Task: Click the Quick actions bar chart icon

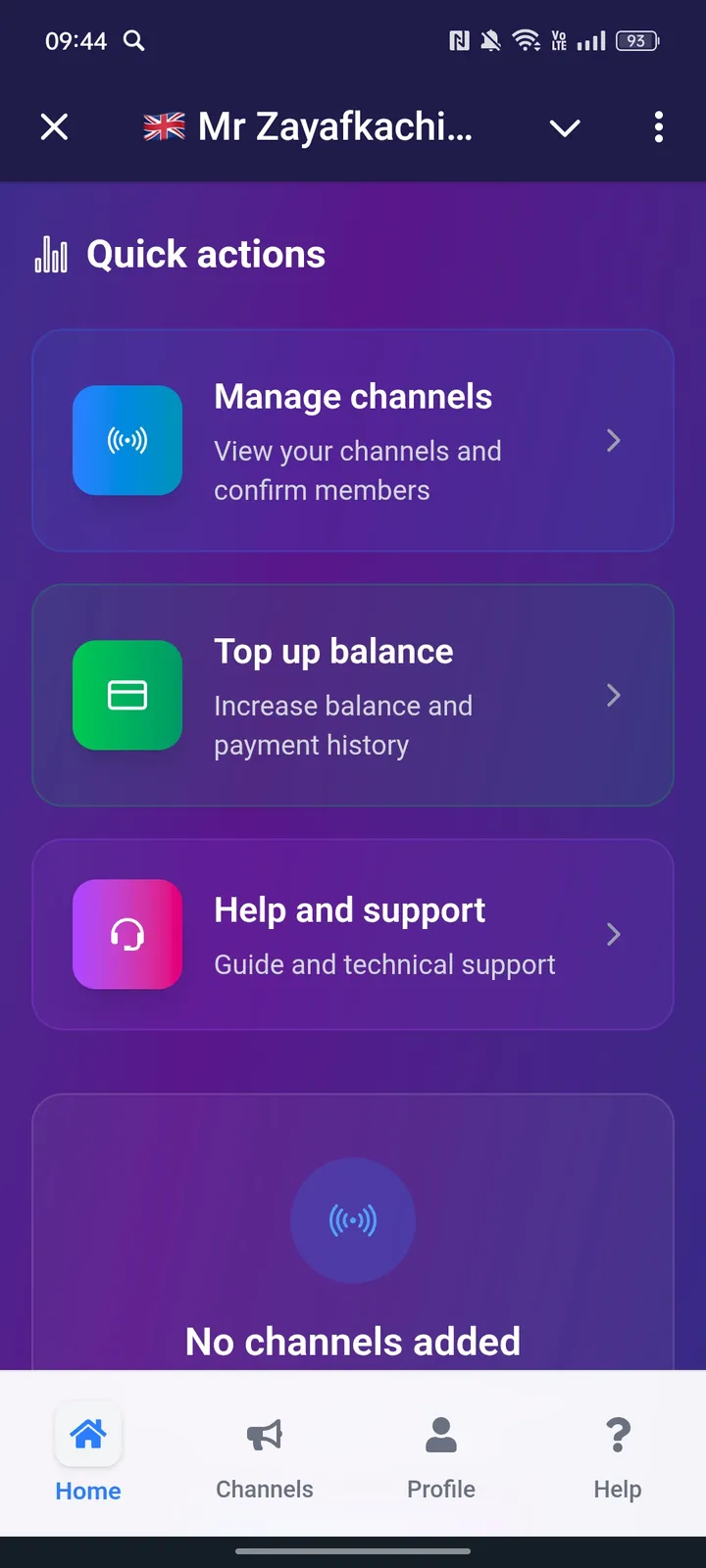Action: point(51,254)
